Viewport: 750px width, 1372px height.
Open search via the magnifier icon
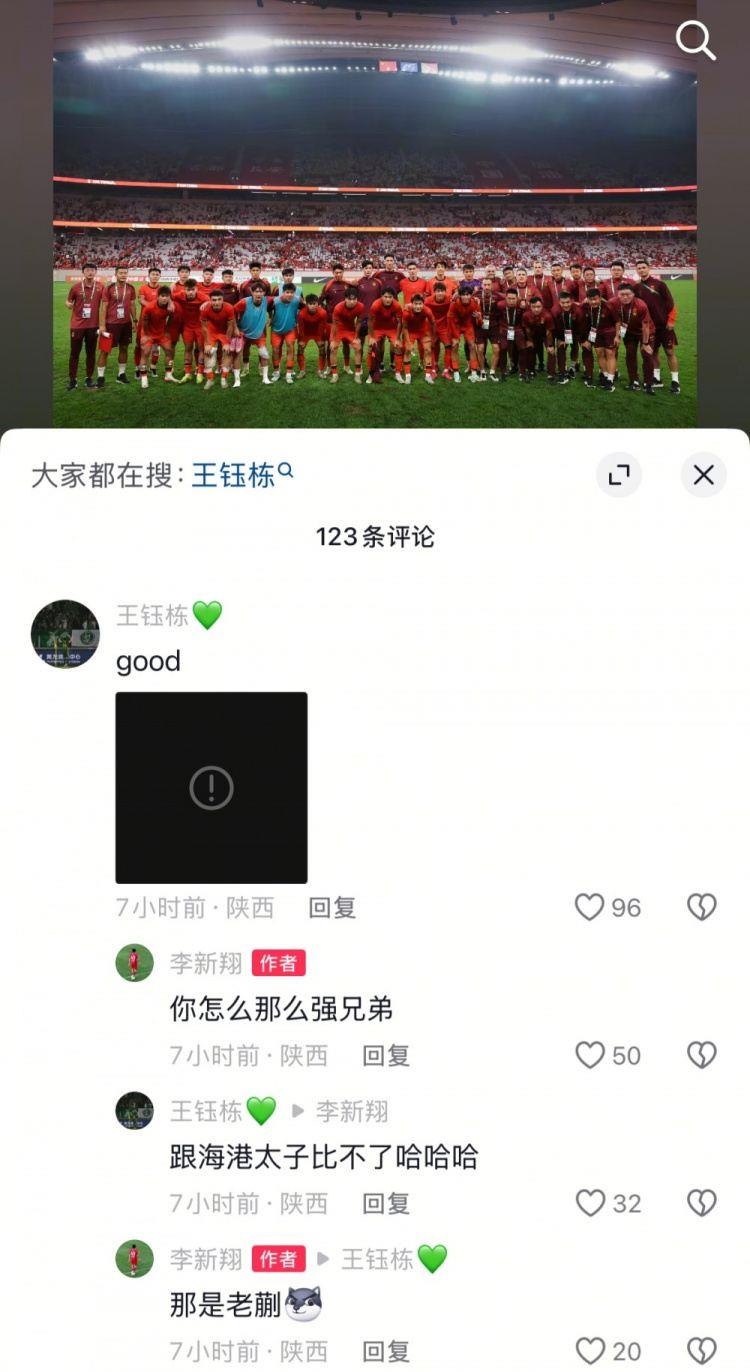pos(695,41)
